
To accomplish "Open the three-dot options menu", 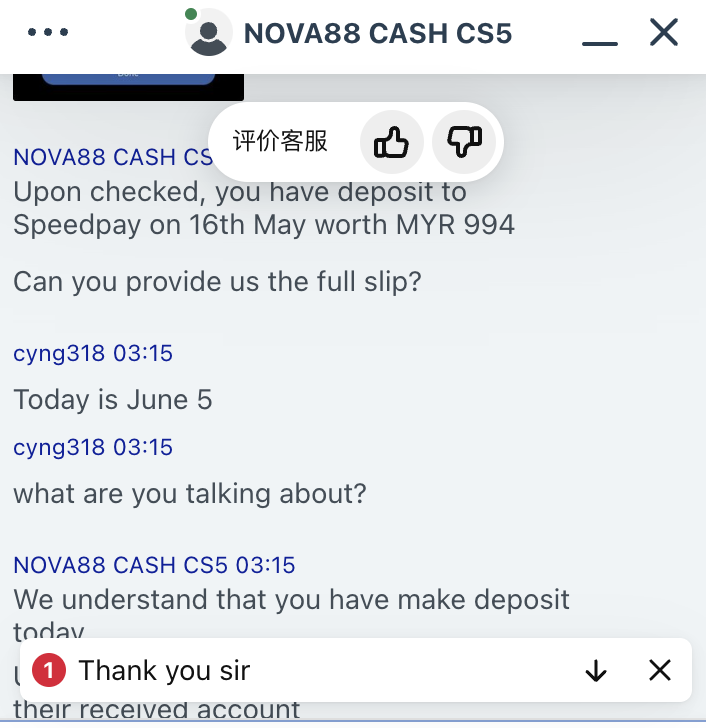I will 48,32.
